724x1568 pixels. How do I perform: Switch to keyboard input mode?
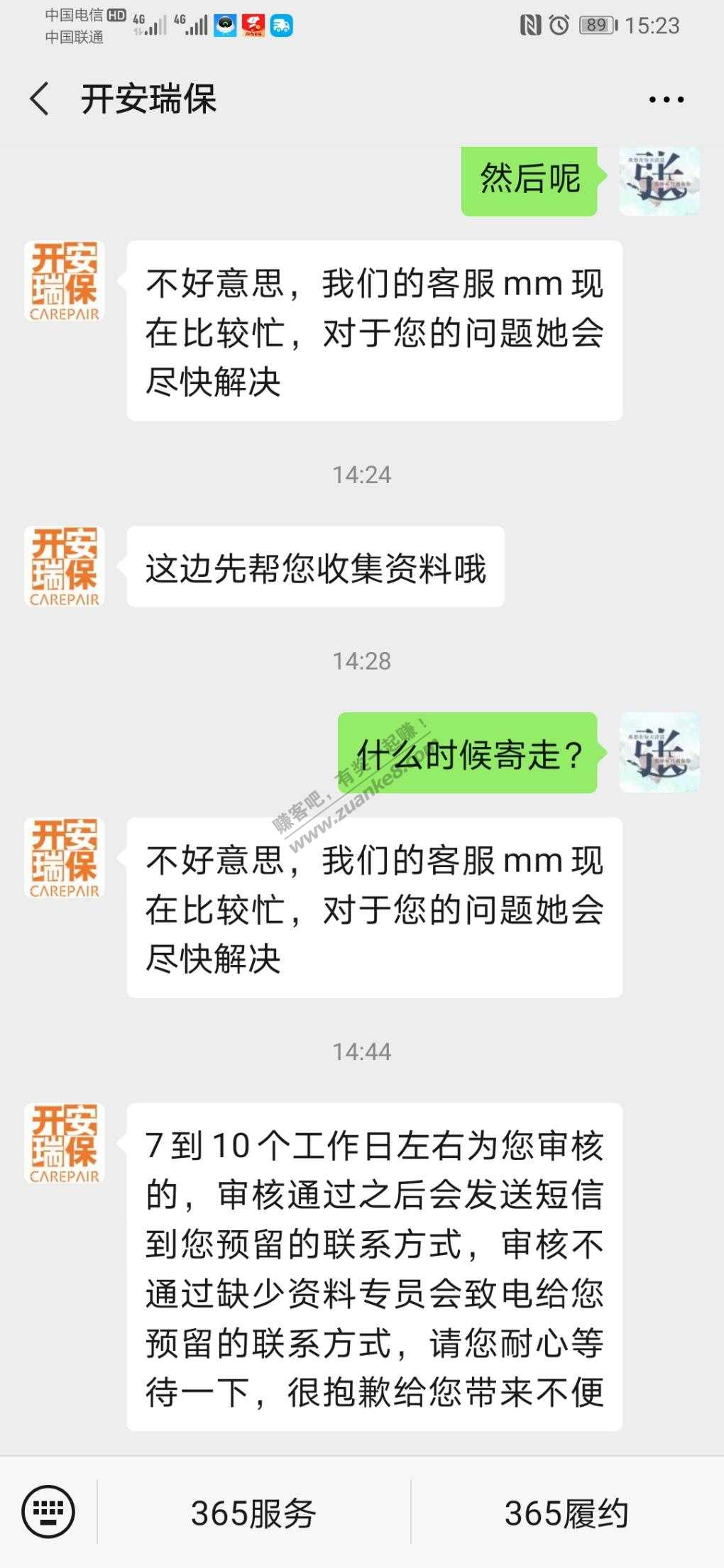tap(48, 1512)
